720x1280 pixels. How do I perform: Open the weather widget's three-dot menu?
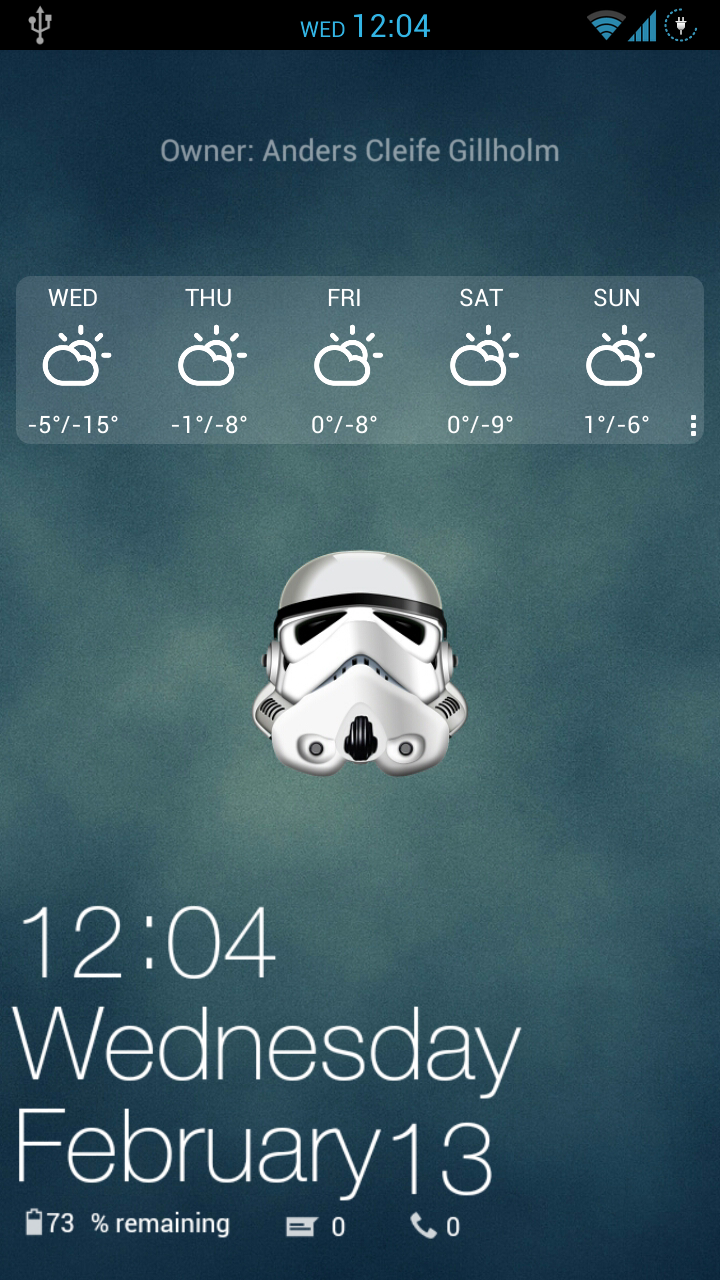pyautogui.click(x=693, y=426)
